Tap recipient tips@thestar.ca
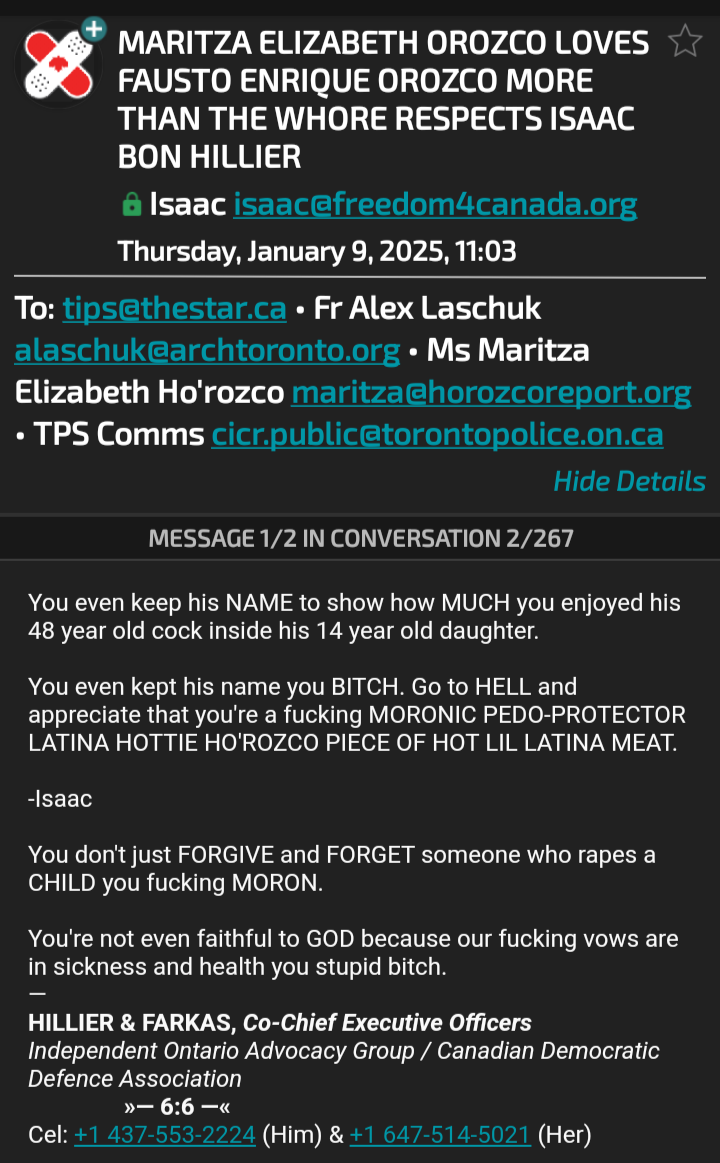The height and width of the screenshot is (1163, 720). (174, 308)
